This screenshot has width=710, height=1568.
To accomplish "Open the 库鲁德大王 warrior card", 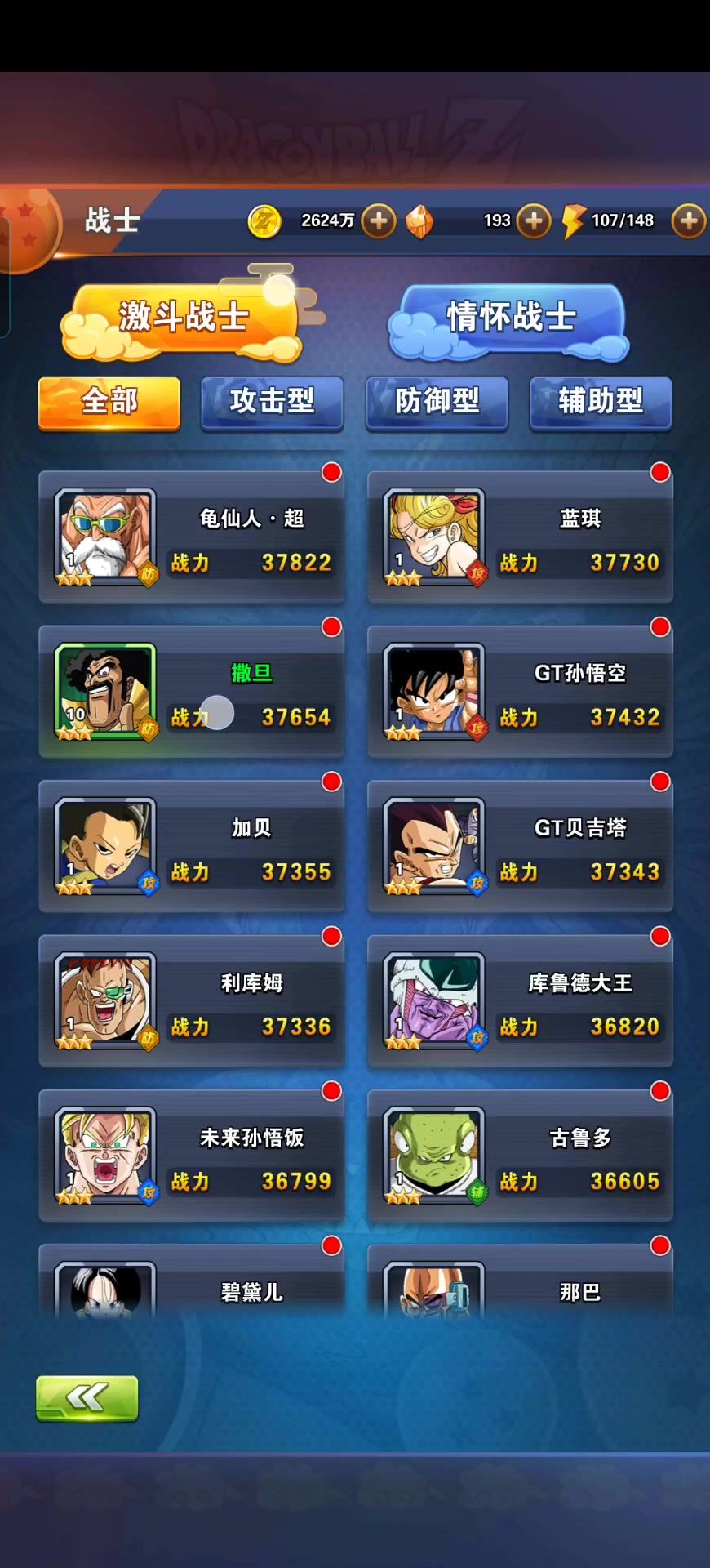I will (x=521, y=1002).
